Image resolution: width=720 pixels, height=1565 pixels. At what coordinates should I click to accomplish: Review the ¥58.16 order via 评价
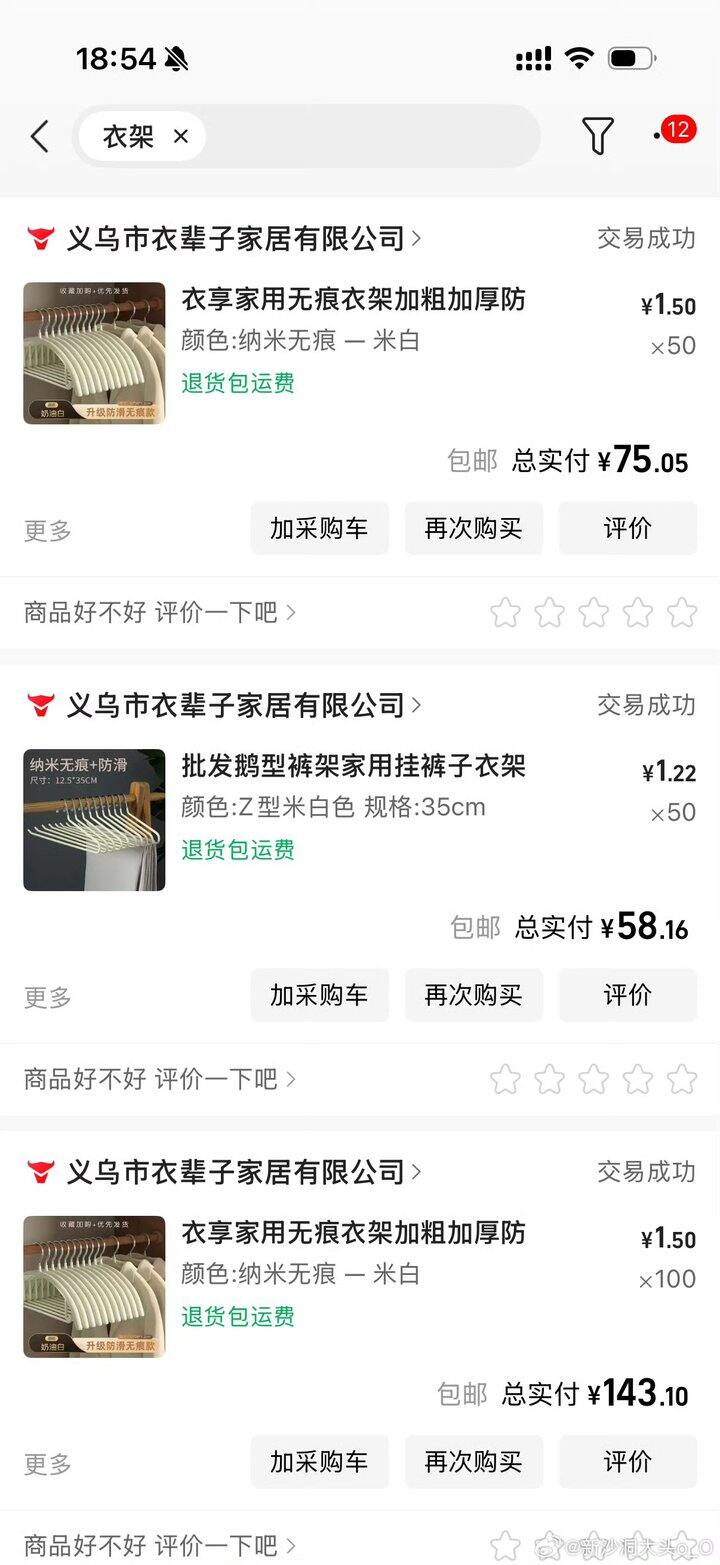tap(627, 995)
